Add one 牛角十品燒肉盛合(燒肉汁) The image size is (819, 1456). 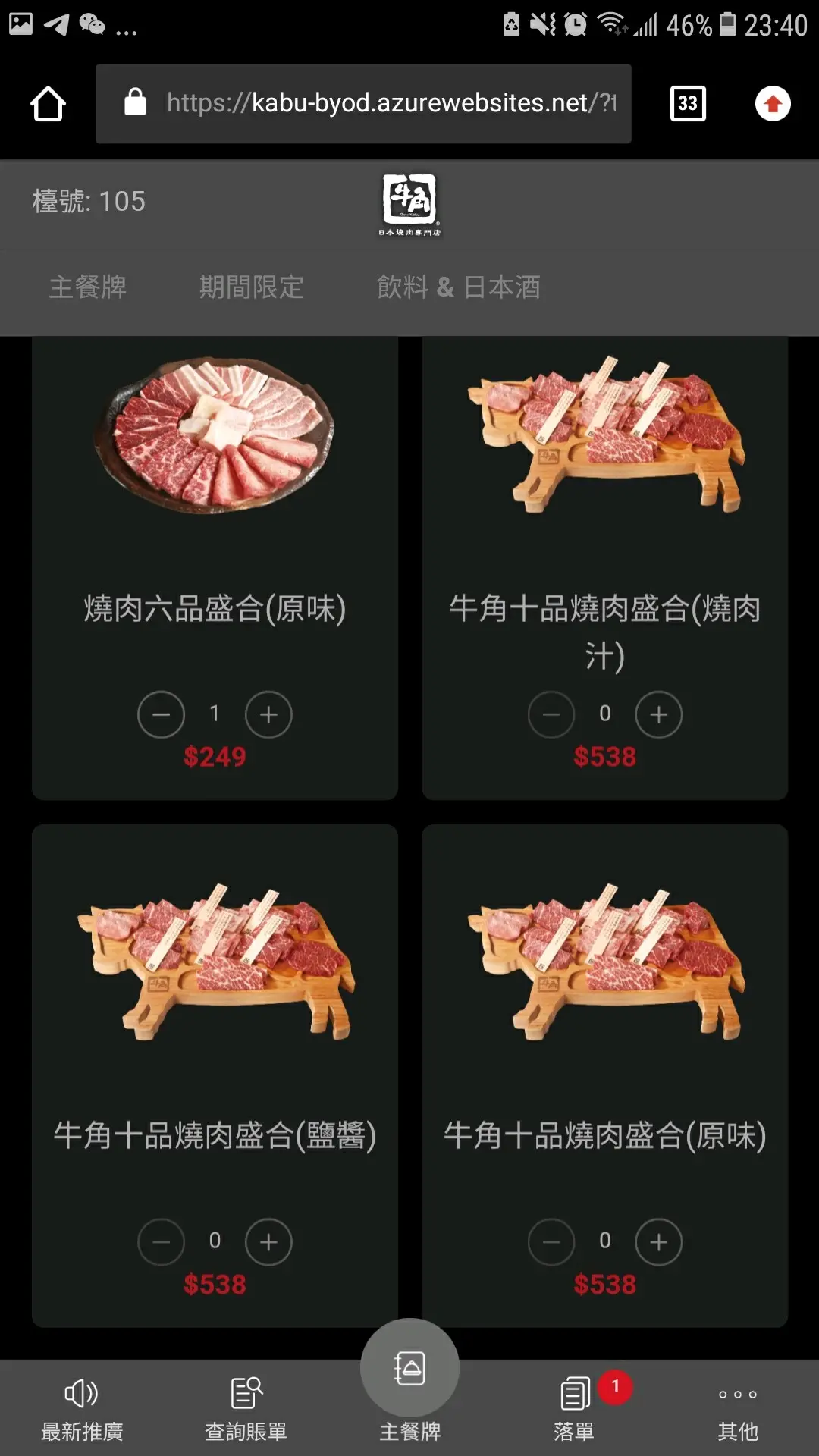point(658,714)
